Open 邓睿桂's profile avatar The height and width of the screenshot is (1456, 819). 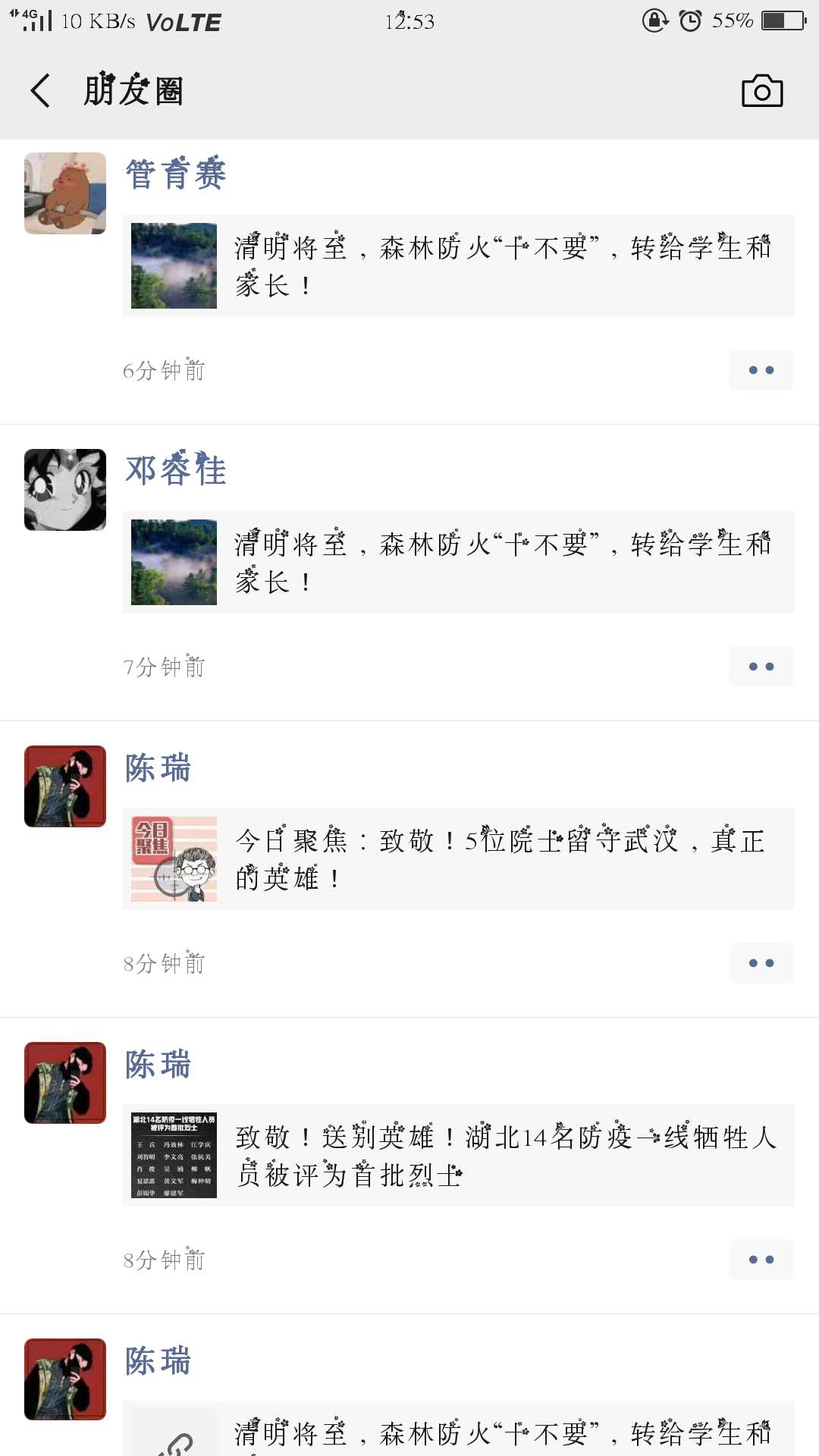(x=65, y=490)
